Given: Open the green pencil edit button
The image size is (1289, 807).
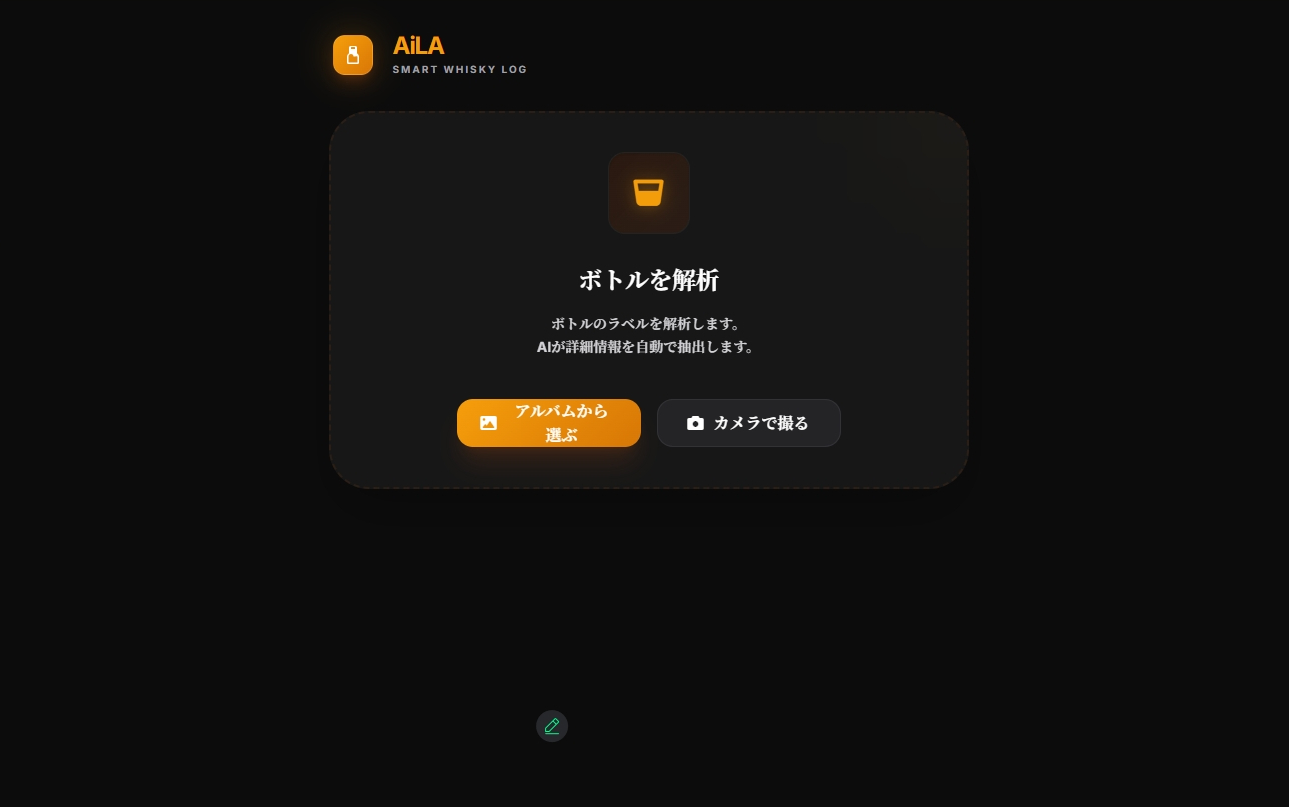Looking at the screenshot, I should tap(552, 726).
